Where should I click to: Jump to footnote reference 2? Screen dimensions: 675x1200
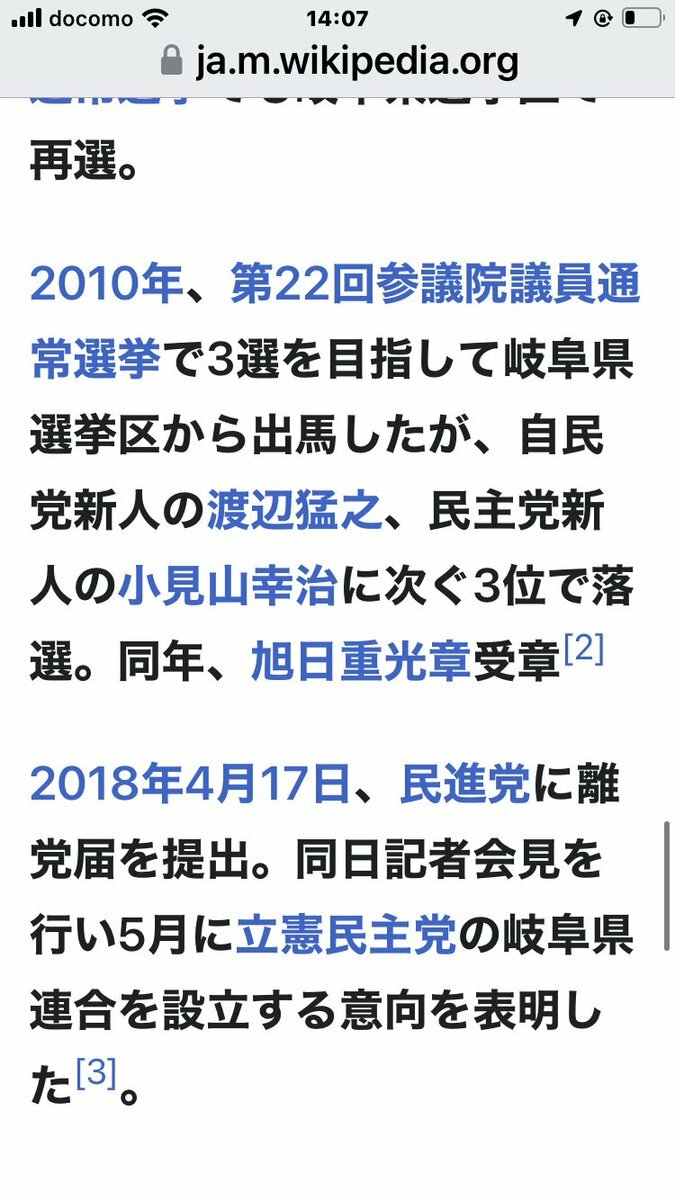coord(584,650)
